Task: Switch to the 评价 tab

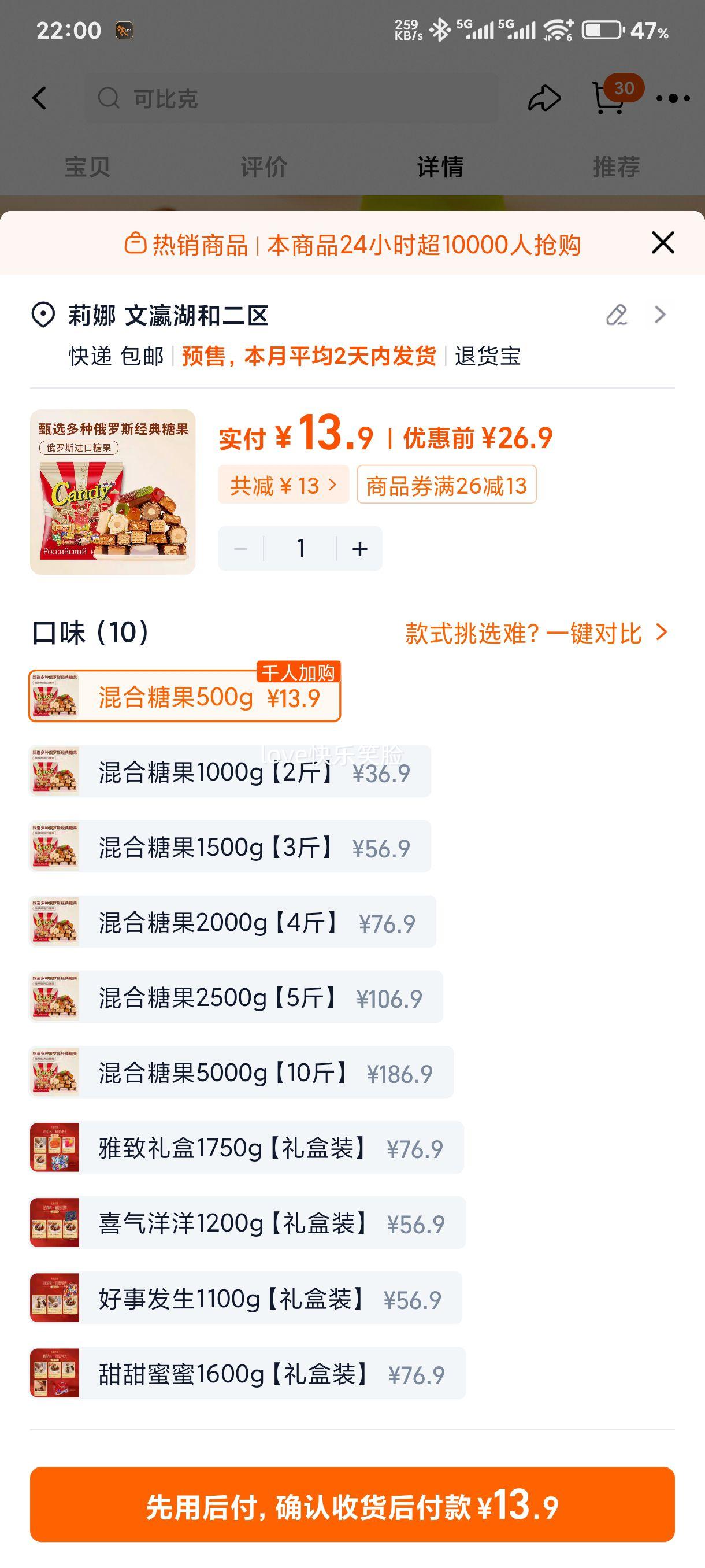Action: pos(264,165)
